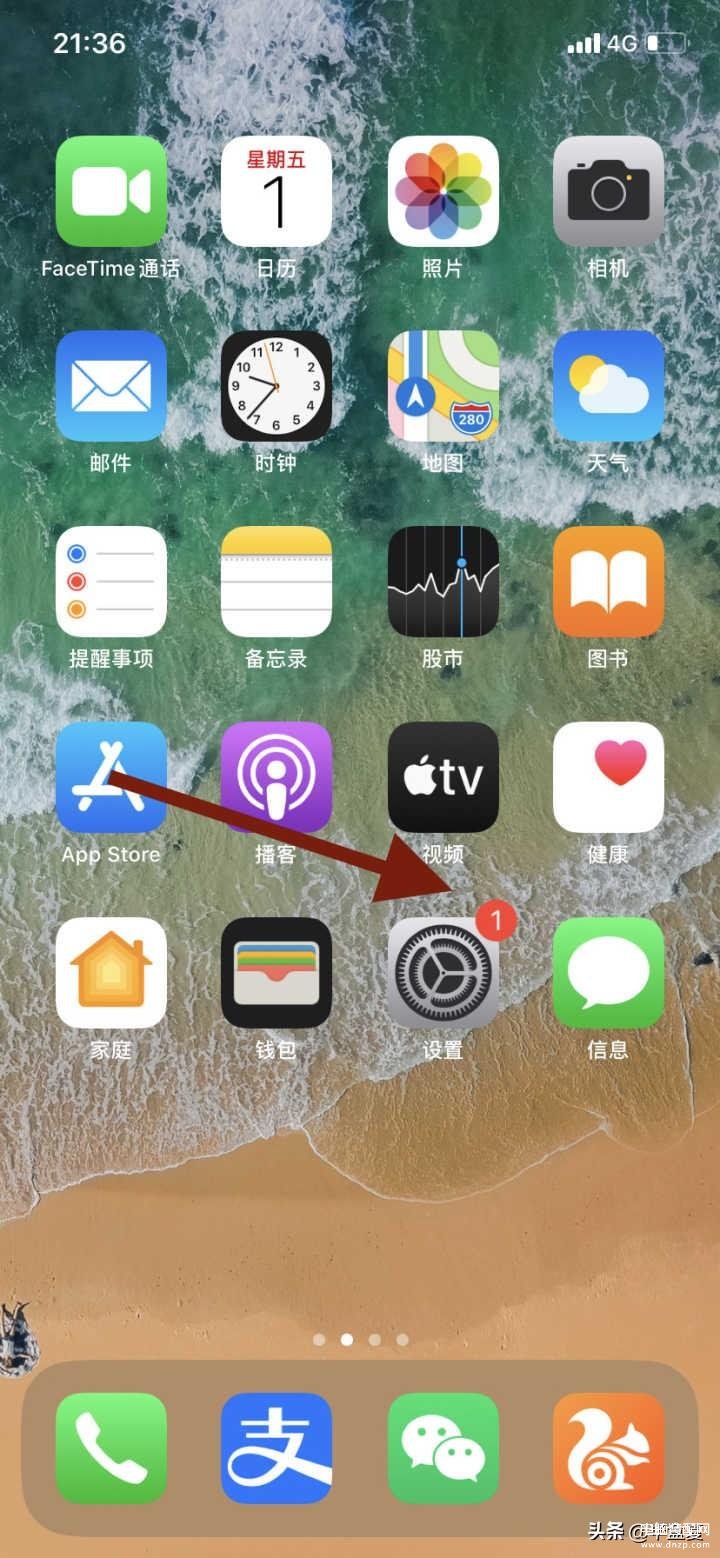Launch the Stocks (股市) app
This screenshot has height=1558, width=720.
coord(443,582)
